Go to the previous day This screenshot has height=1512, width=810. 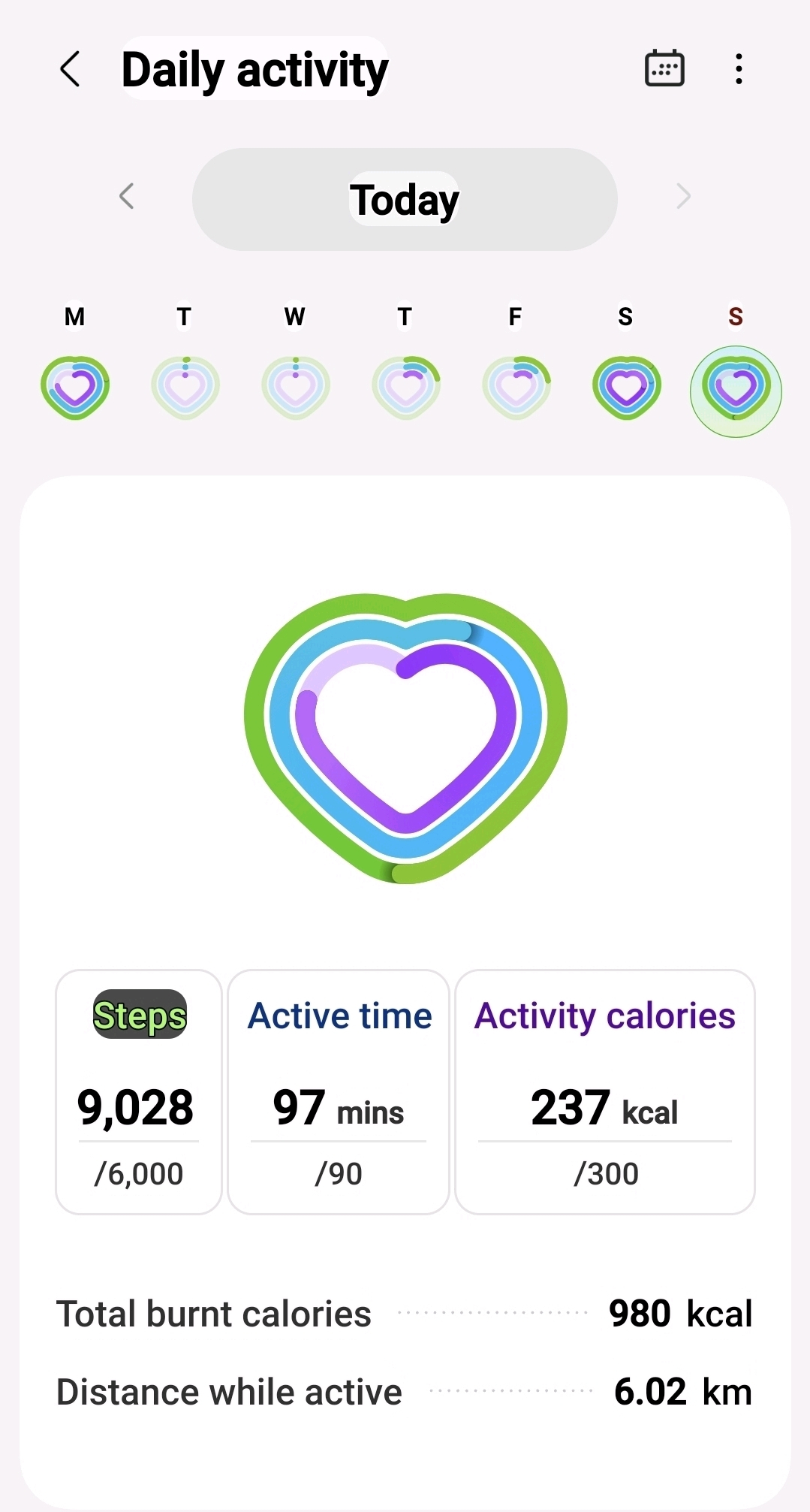(x=127, y=197)
